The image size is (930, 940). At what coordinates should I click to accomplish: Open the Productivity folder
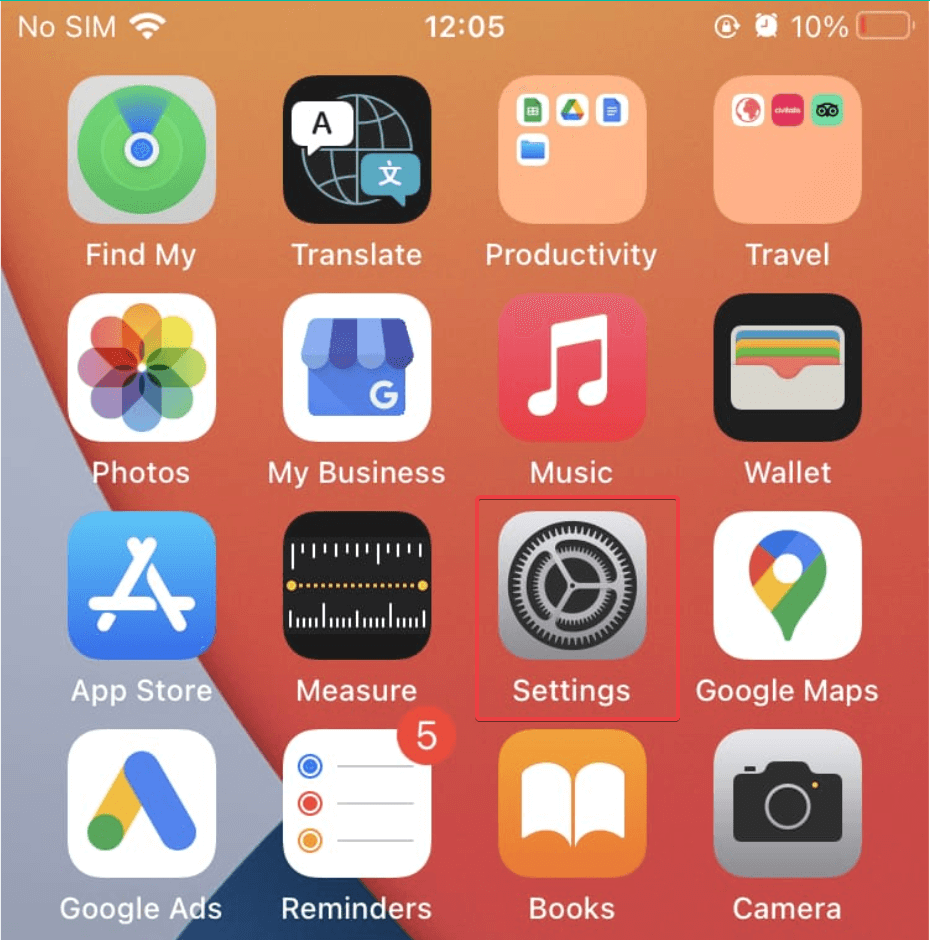[x=571, y=150]
